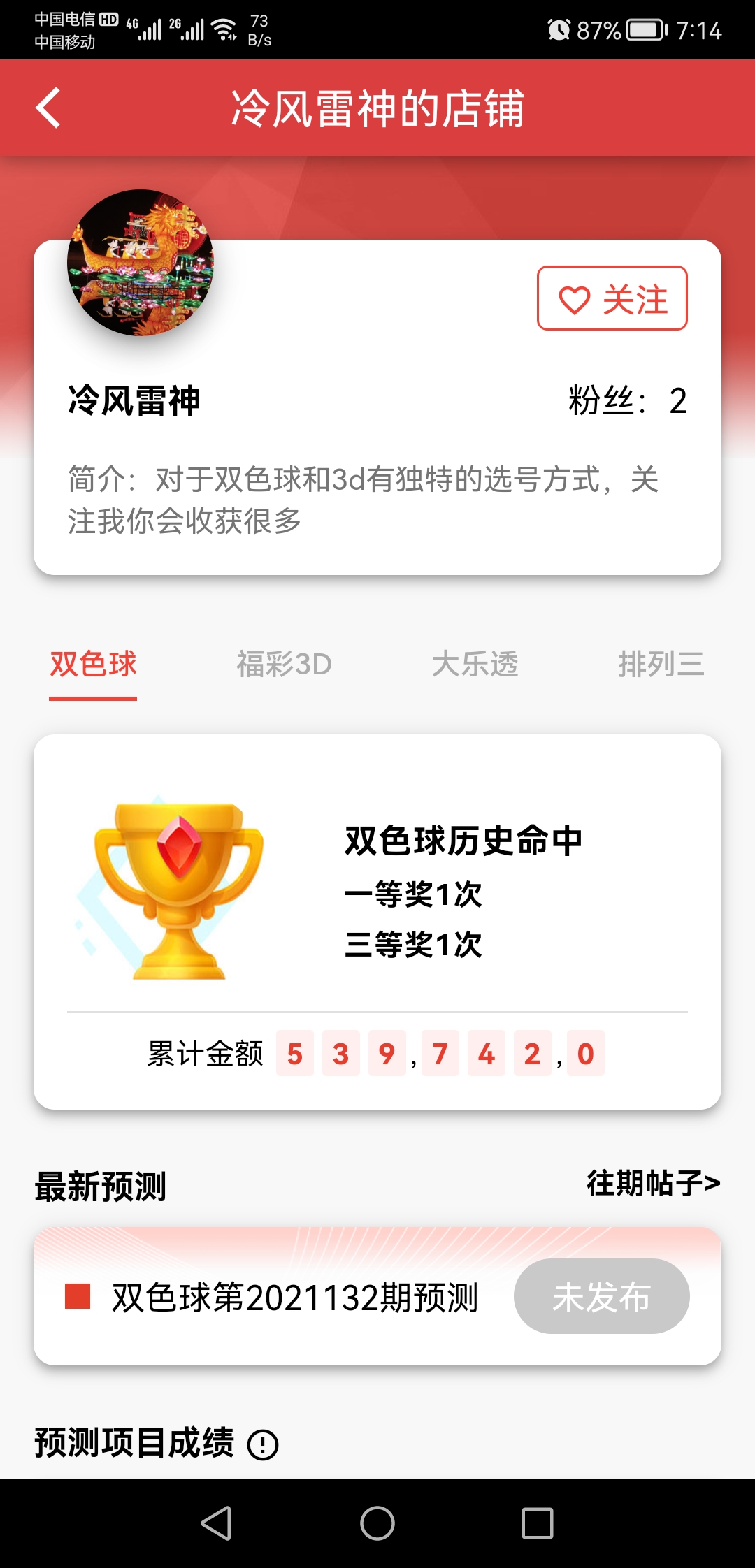This screenshot has width=755, height=1568.
Task: Select the 大乐透 tab
Action: point(475,664)
